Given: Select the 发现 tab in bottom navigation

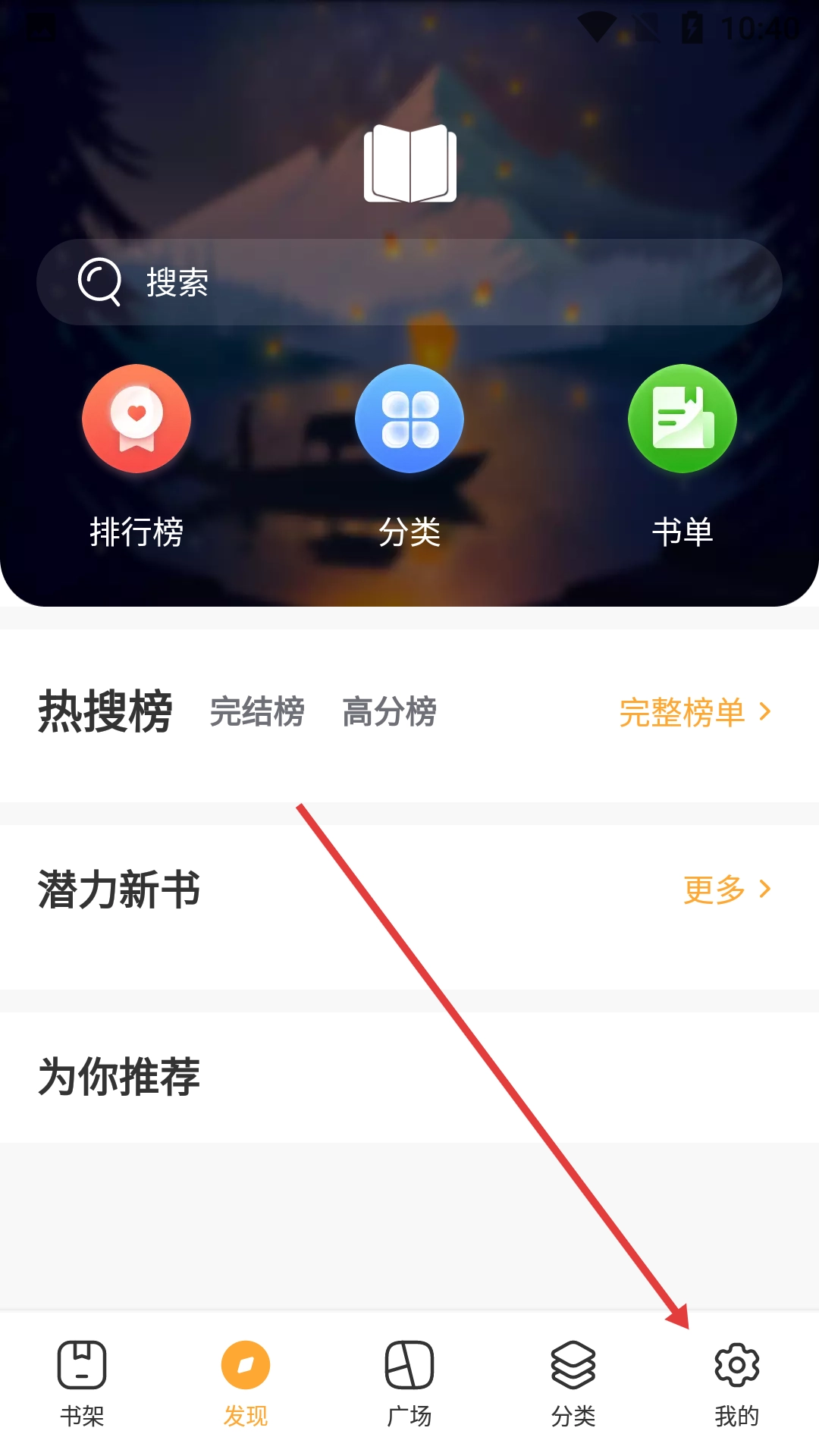Looking at the screenshot, I should (x=246, y=1383).
